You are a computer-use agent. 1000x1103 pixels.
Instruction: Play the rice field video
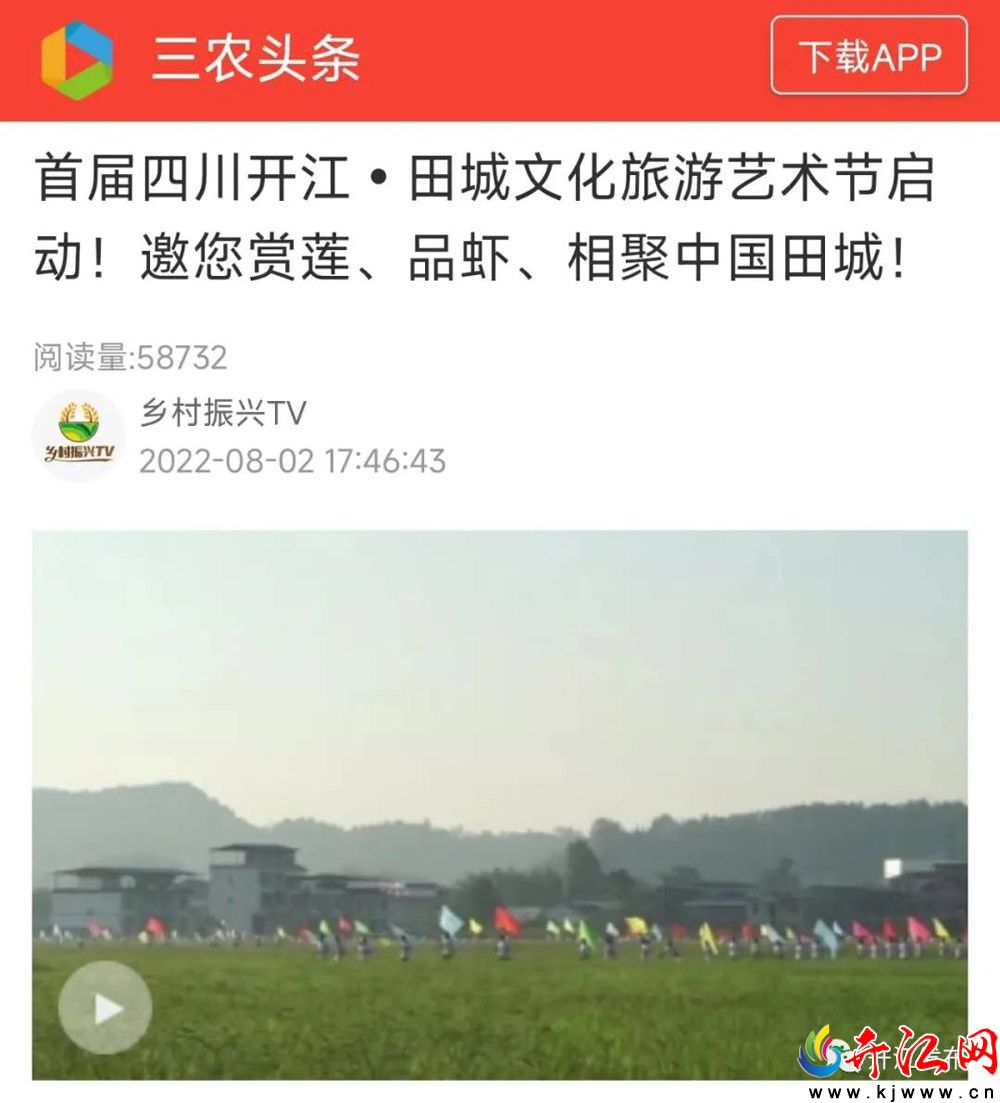pos(105,1007)
